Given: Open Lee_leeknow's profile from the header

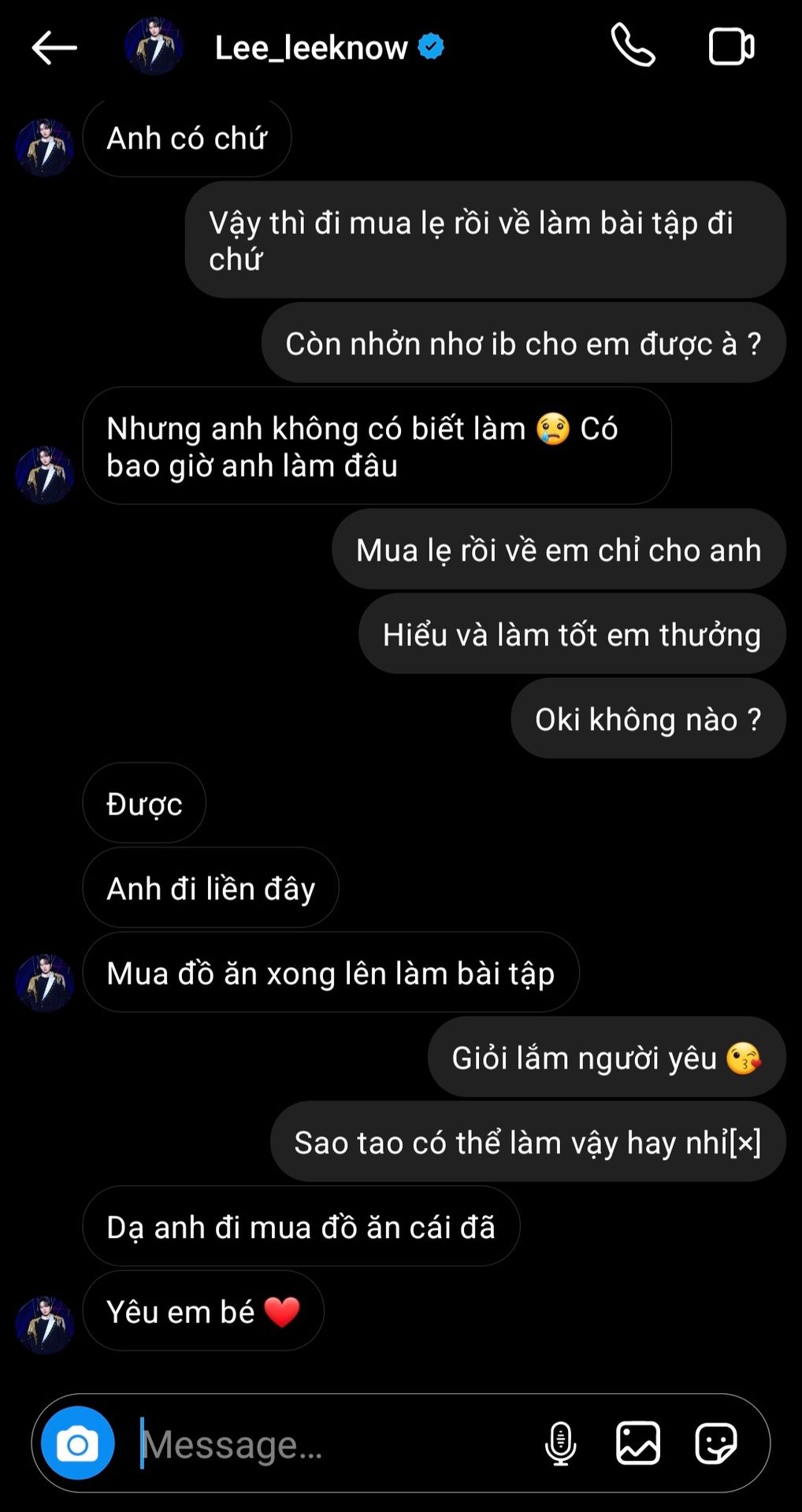Looking at the screenshot, I should pyautogui.click(x=310, y=48).
